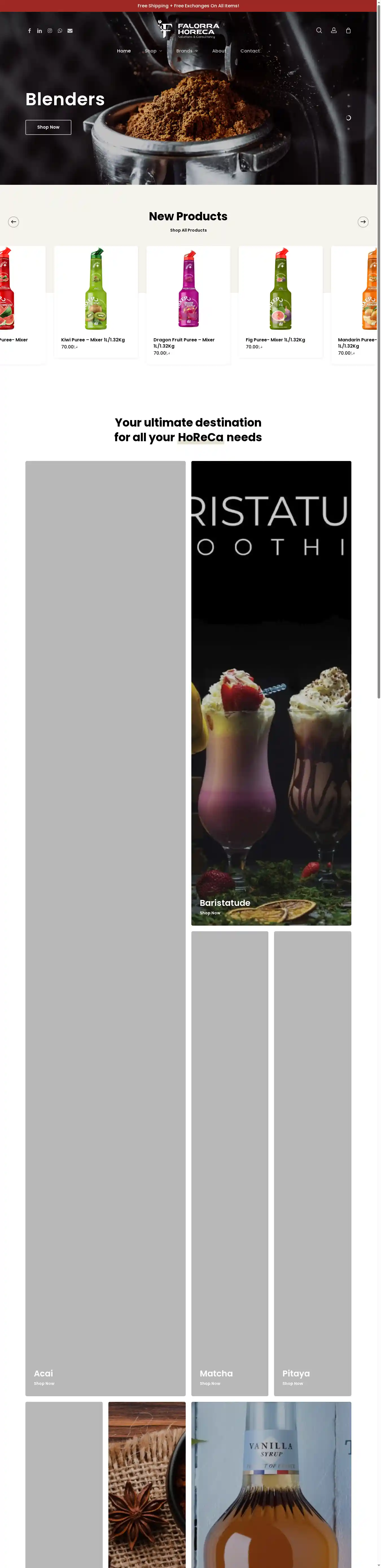Tap Shop Now under Blenders
The image size is (381, 1568).
click(x=48, y=127)
